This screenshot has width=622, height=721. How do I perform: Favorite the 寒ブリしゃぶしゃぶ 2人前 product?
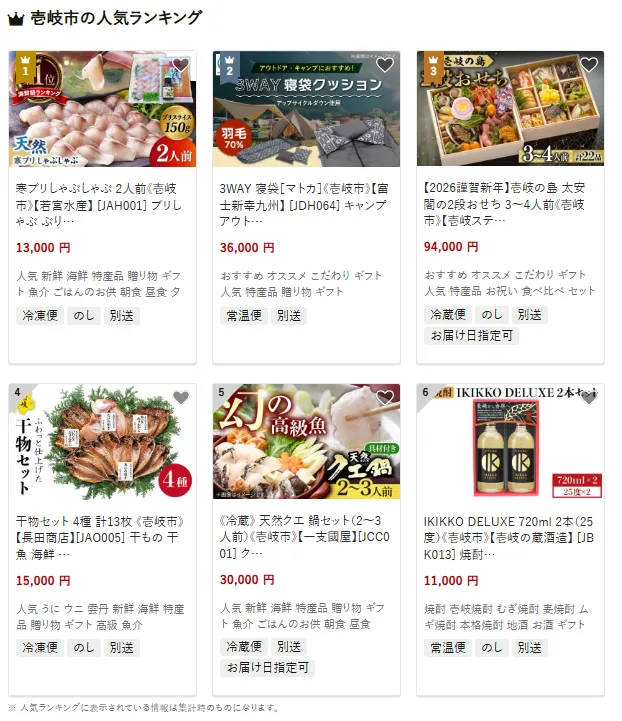[x=181, y=66]
